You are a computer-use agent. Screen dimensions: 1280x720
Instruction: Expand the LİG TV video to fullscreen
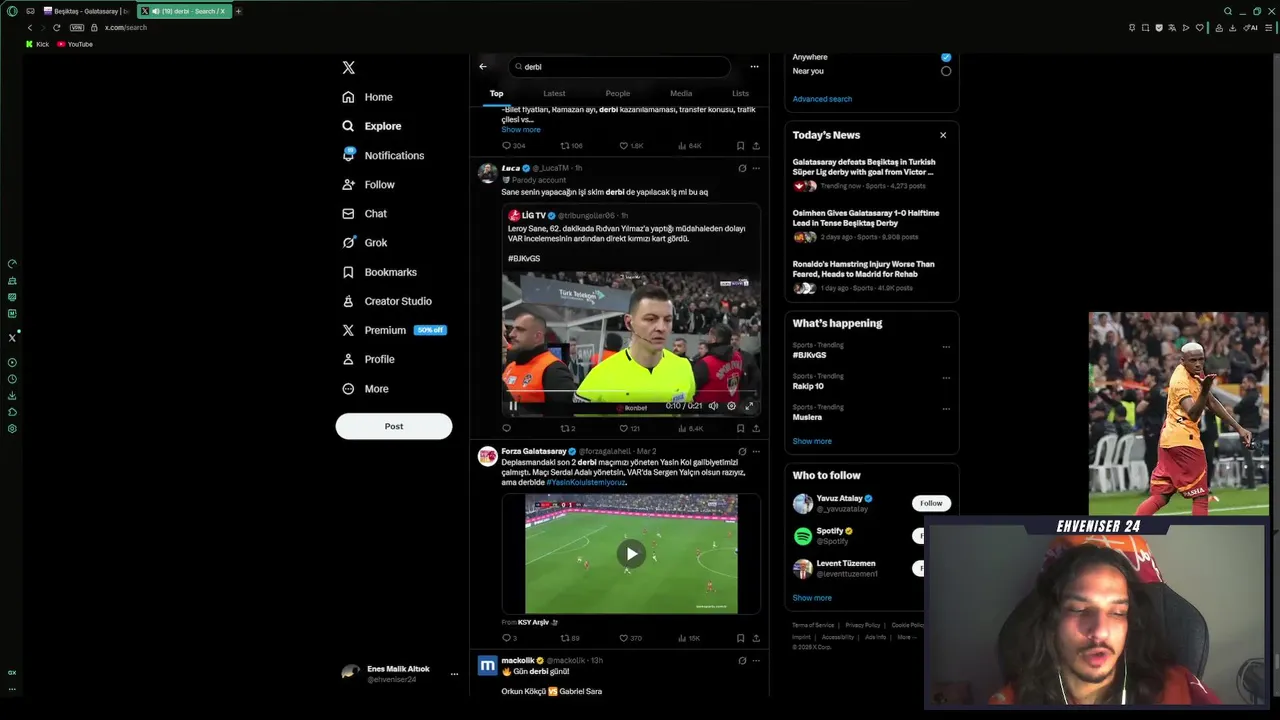tap(749, 406)
